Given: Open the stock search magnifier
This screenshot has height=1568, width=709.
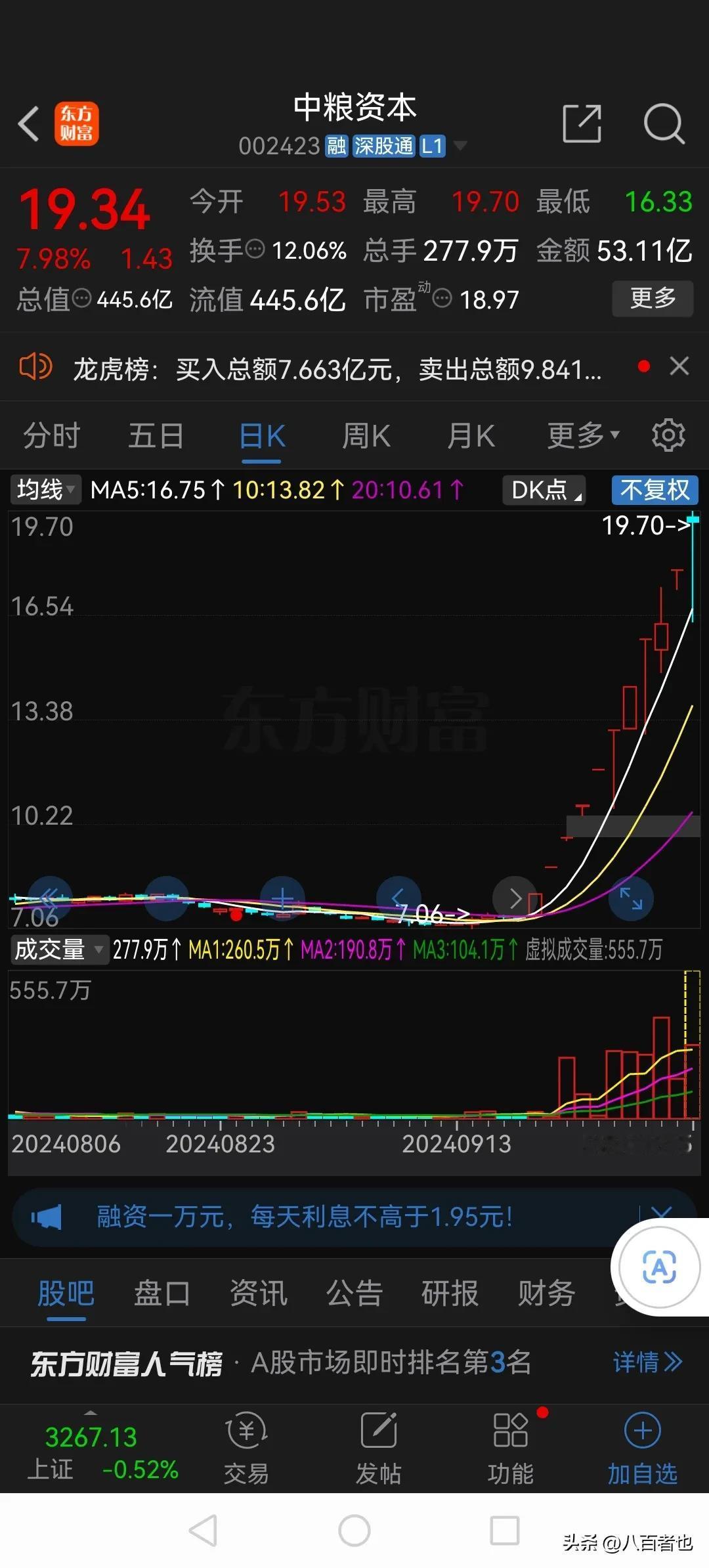Looking at the screenshot, I should [664, 123].
